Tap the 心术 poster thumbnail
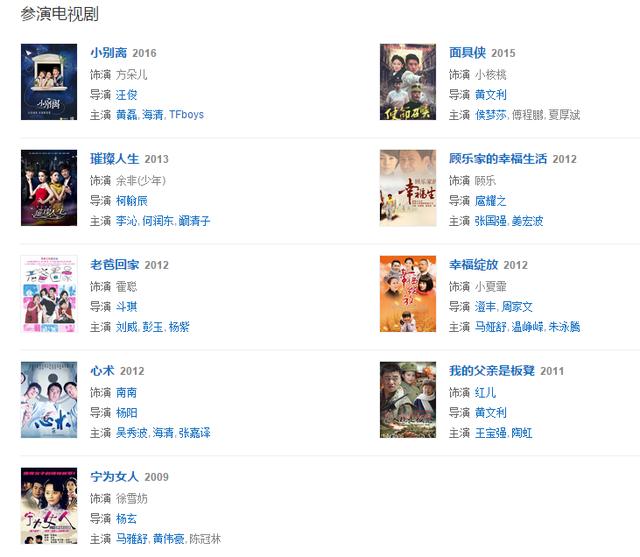This screenshot has width=640, height=557. pos(49,400)
